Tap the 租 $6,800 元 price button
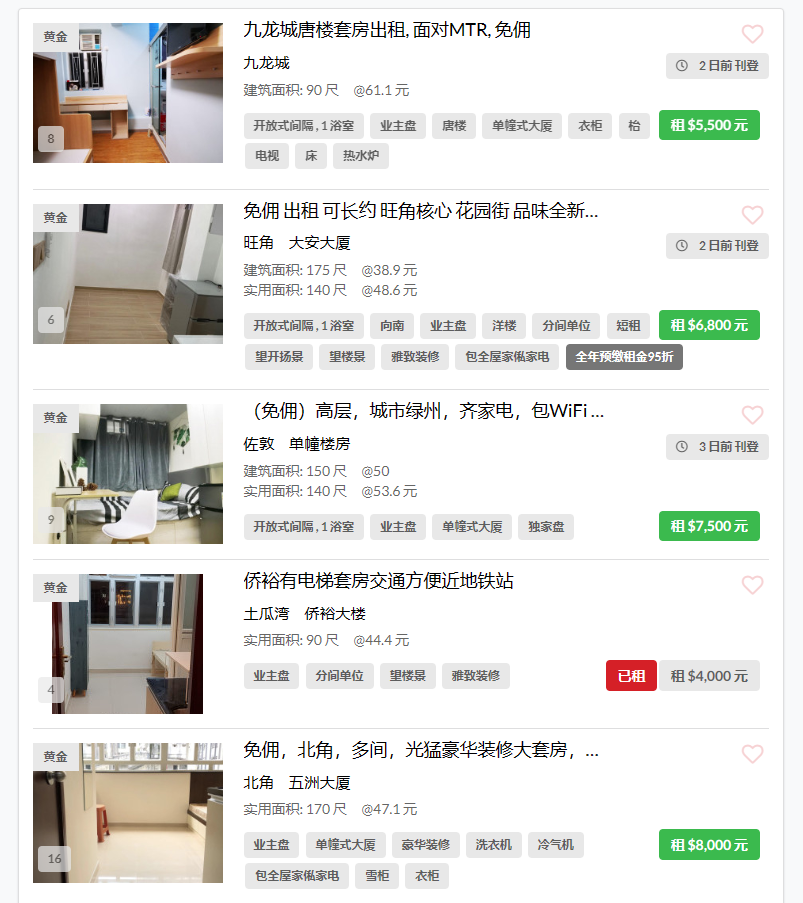The height and width of the screenshot is (903, 803). 709,325
